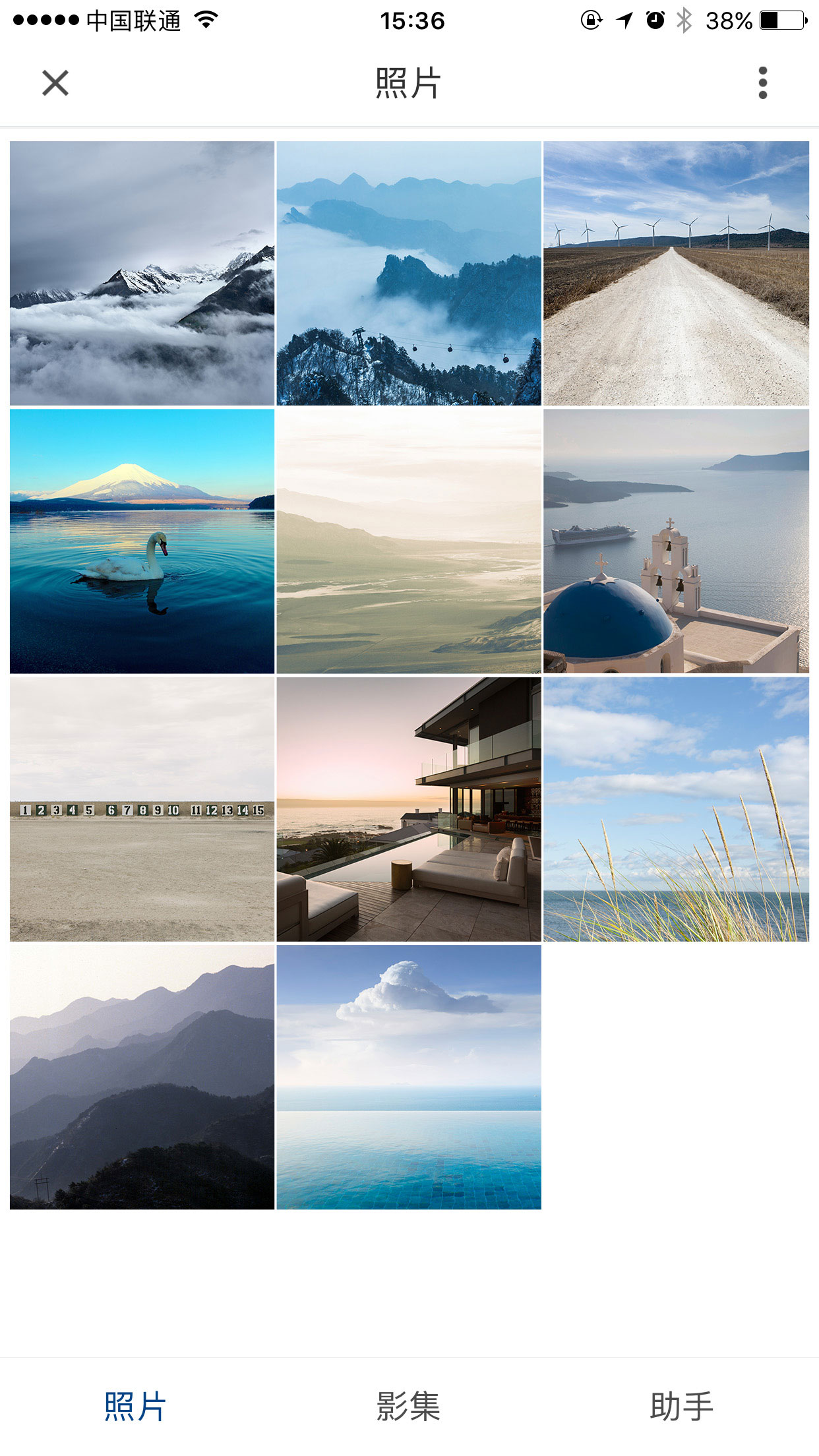Viewport: 819px width, 1456px height.
Task: Open the dirt road with wind turbines photo
Action: (x=676, y=273)
